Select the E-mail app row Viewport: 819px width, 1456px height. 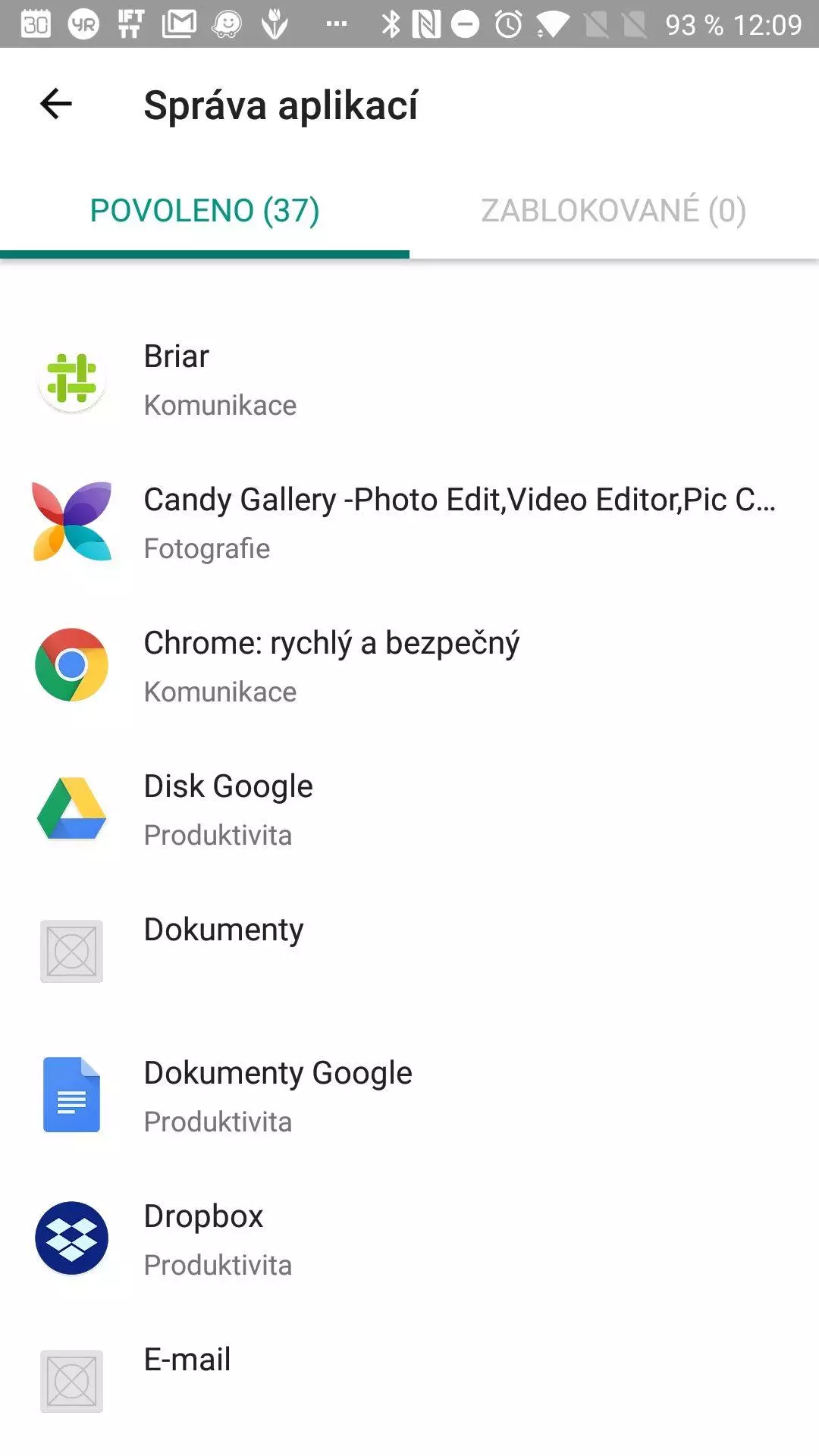click(409, 1382)
